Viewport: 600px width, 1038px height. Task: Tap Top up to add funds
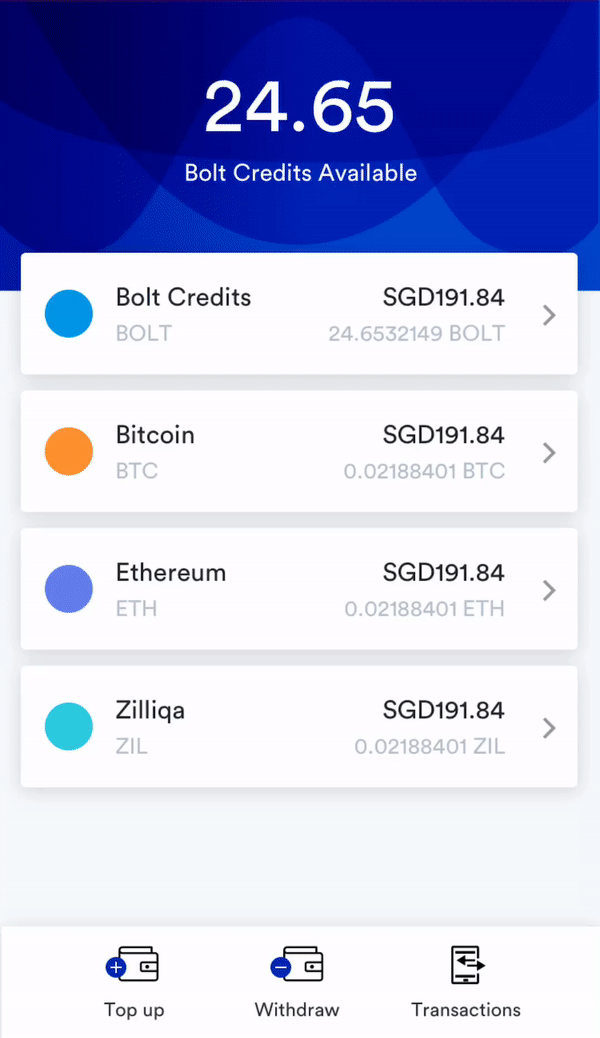134,982
